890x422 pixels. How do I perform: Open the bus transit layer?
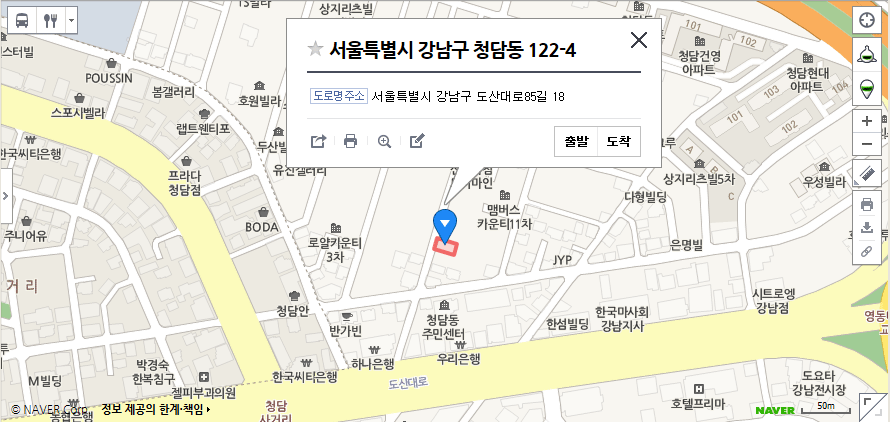click(x=20, y=19)
